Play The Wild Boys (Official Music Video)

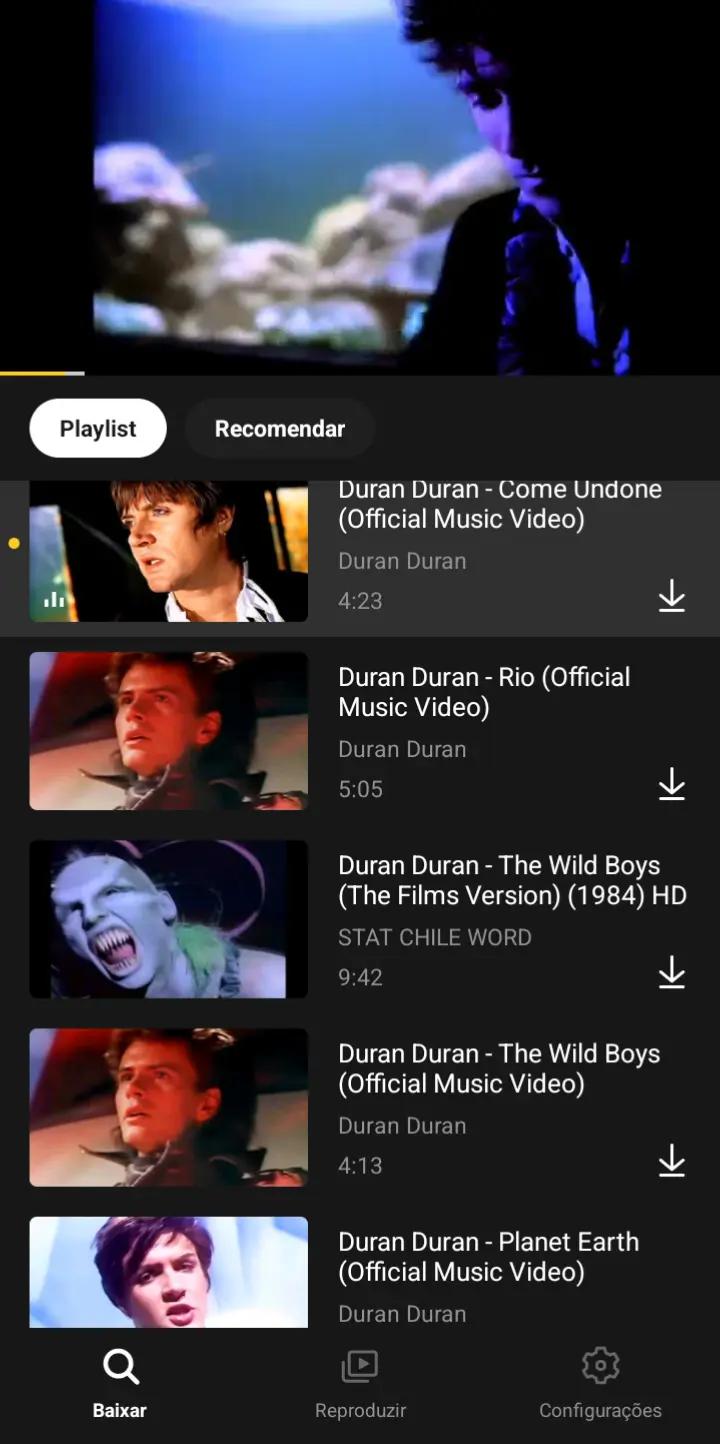[360, 1107]
